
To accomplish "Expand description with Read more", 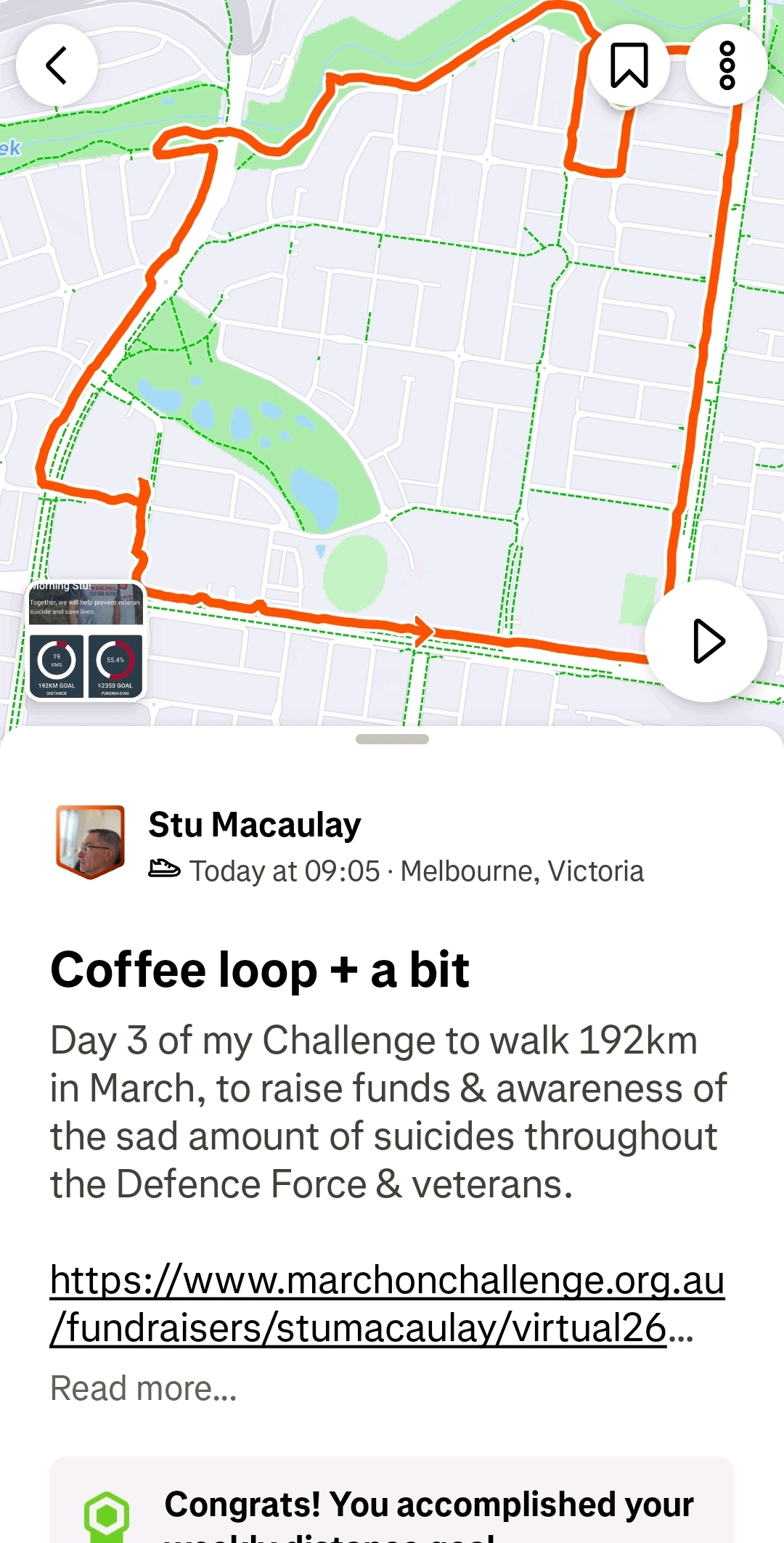I will 144,1388.
